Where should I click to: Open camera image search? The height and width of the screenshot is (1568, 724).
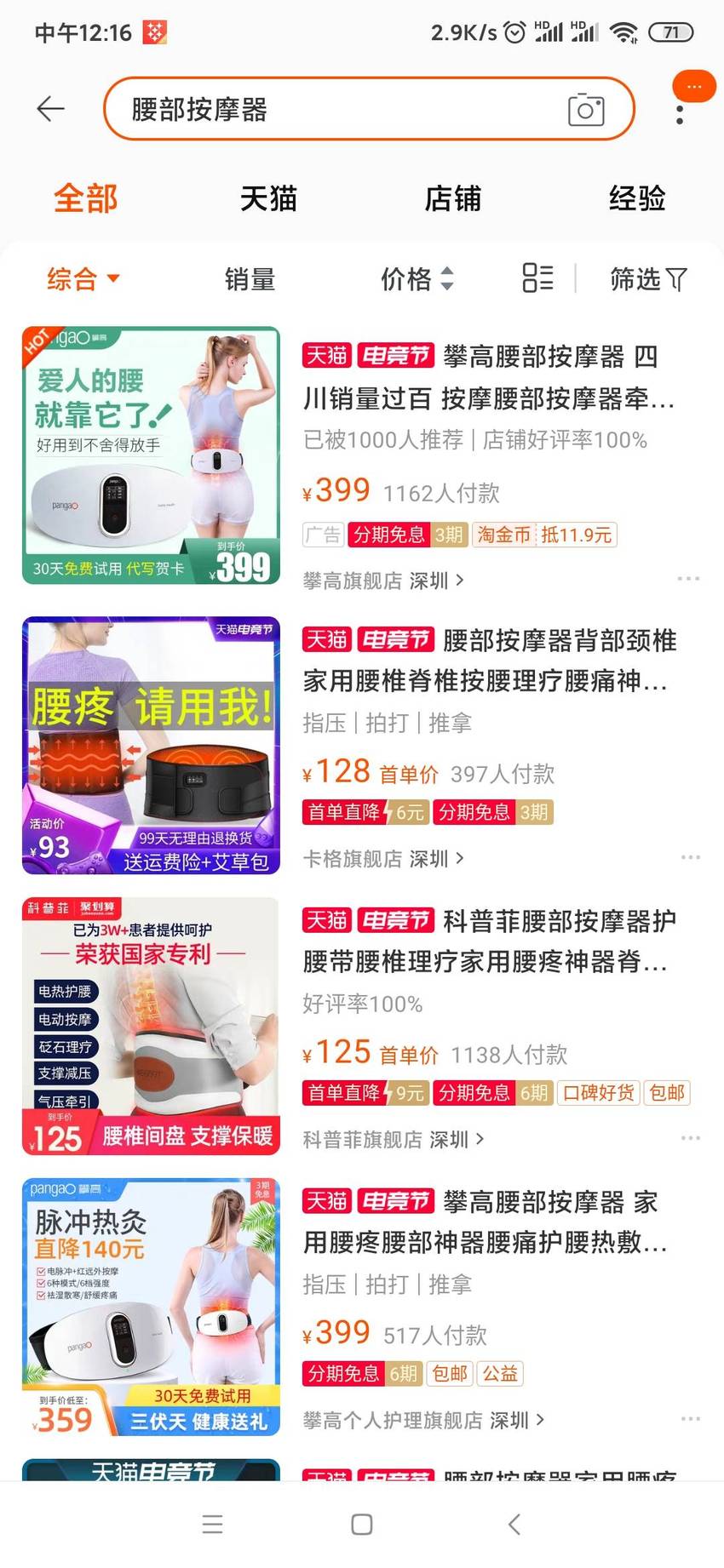586,110
